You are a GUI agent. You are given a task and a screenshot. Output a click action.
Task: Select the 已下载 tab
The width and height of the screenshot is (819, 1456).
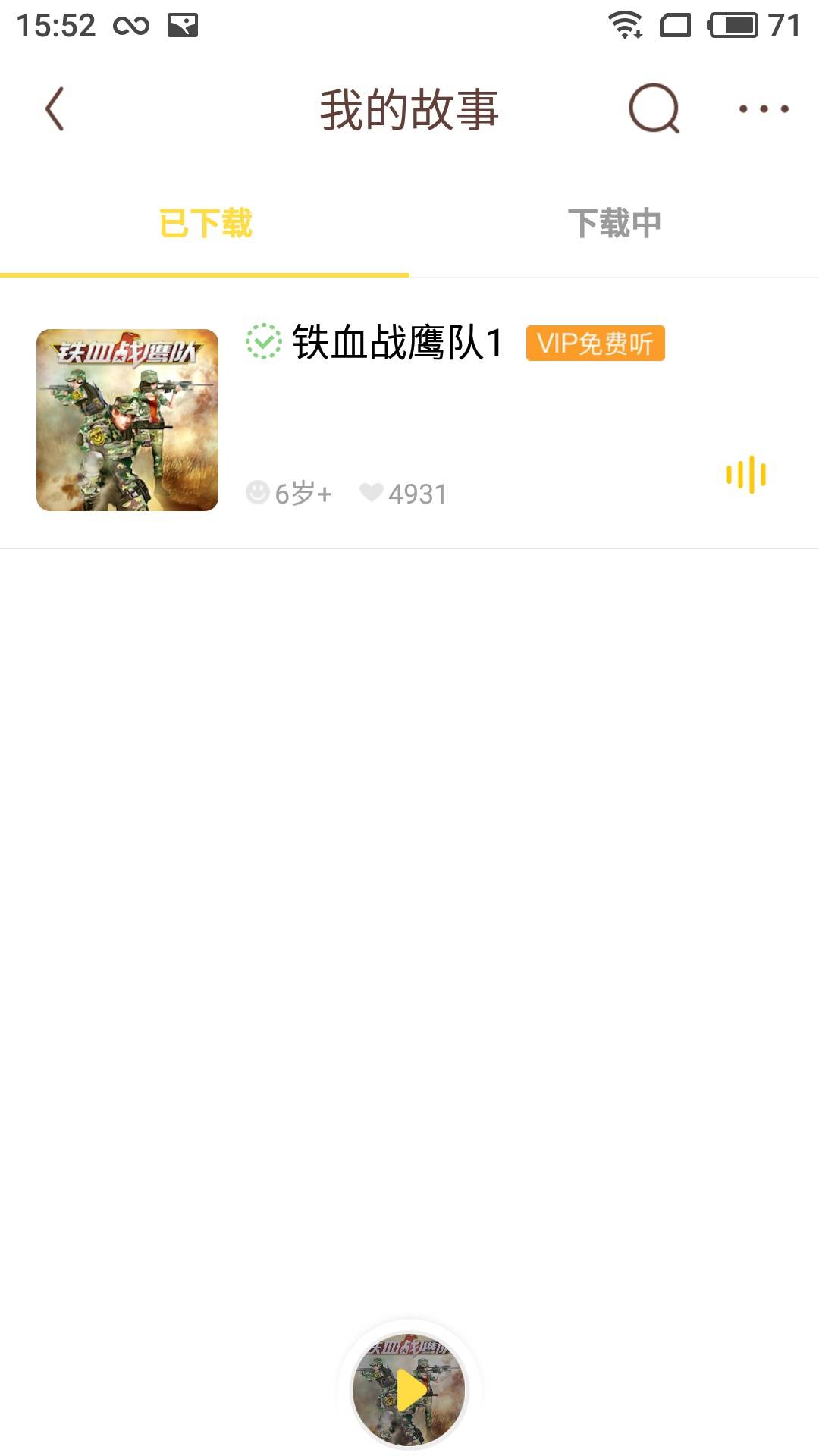point(205,224)
